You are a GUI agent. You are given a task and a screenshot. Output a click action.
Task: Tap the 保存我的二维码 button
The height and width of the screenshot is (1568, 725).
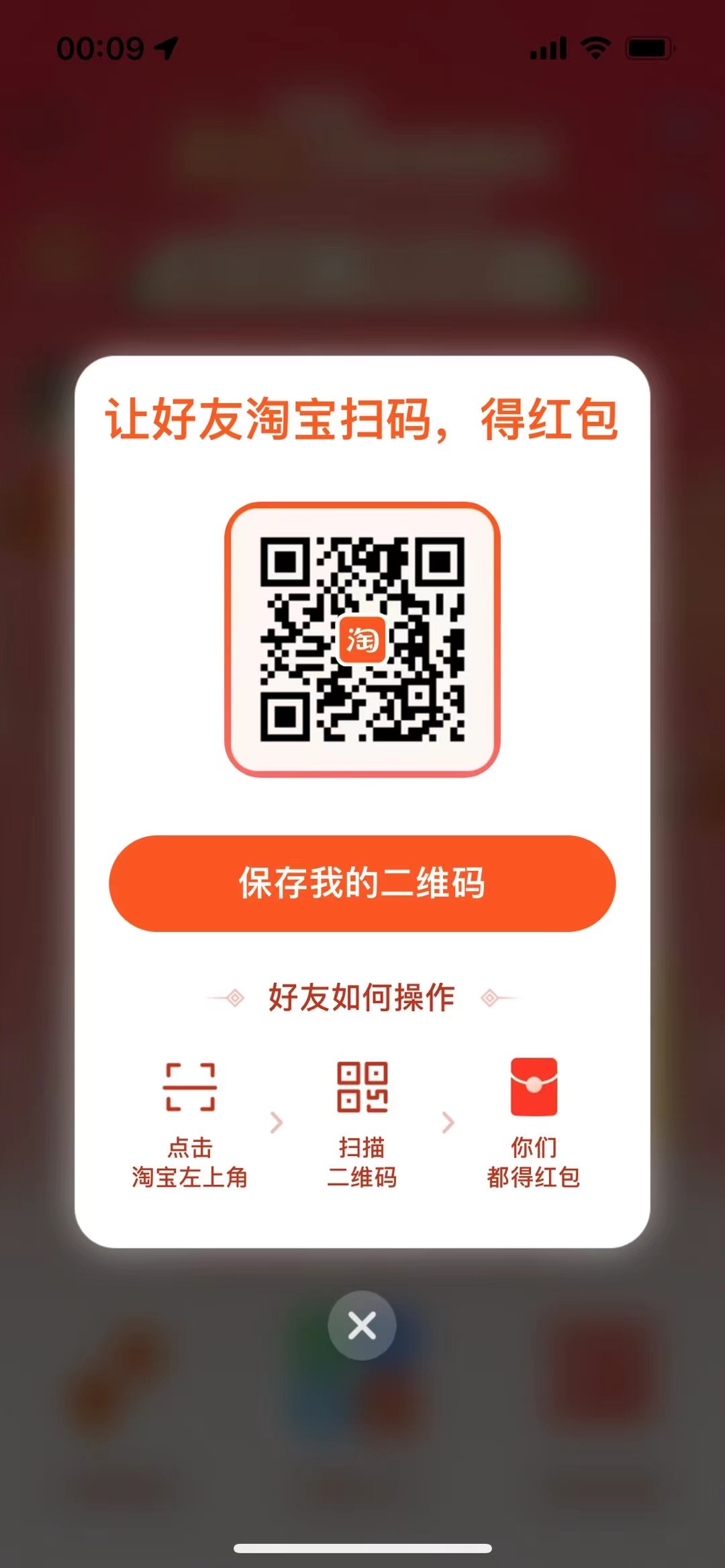click(x=362, y=883)
